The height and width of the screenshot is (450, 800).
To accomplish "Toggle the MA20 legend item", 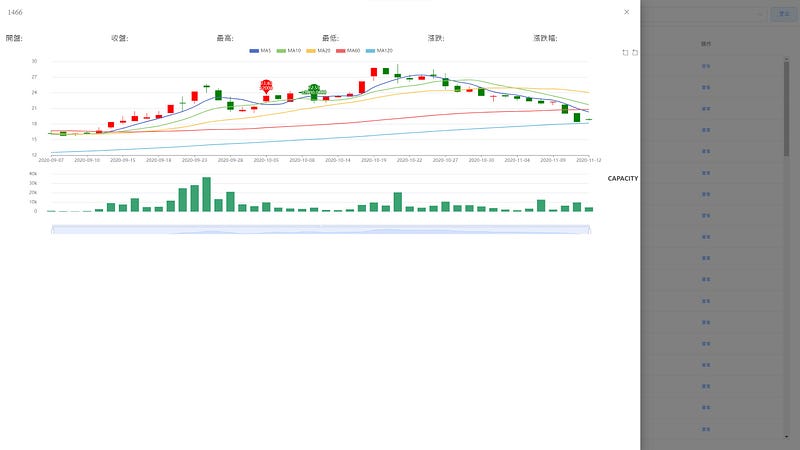I will [318, 51].
